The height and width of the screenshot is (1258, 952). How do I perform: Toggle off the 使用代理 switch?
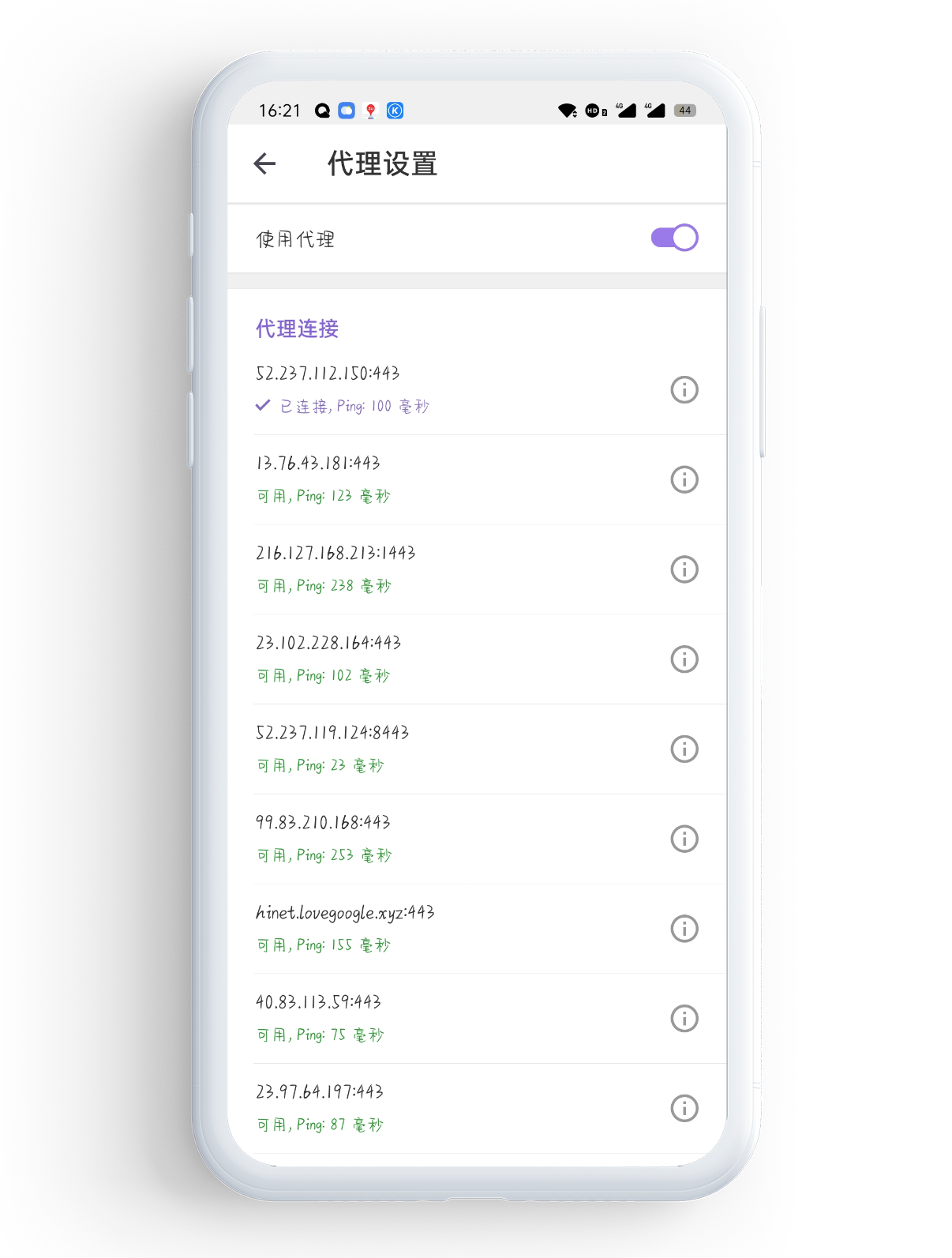(x=673, y=238)
